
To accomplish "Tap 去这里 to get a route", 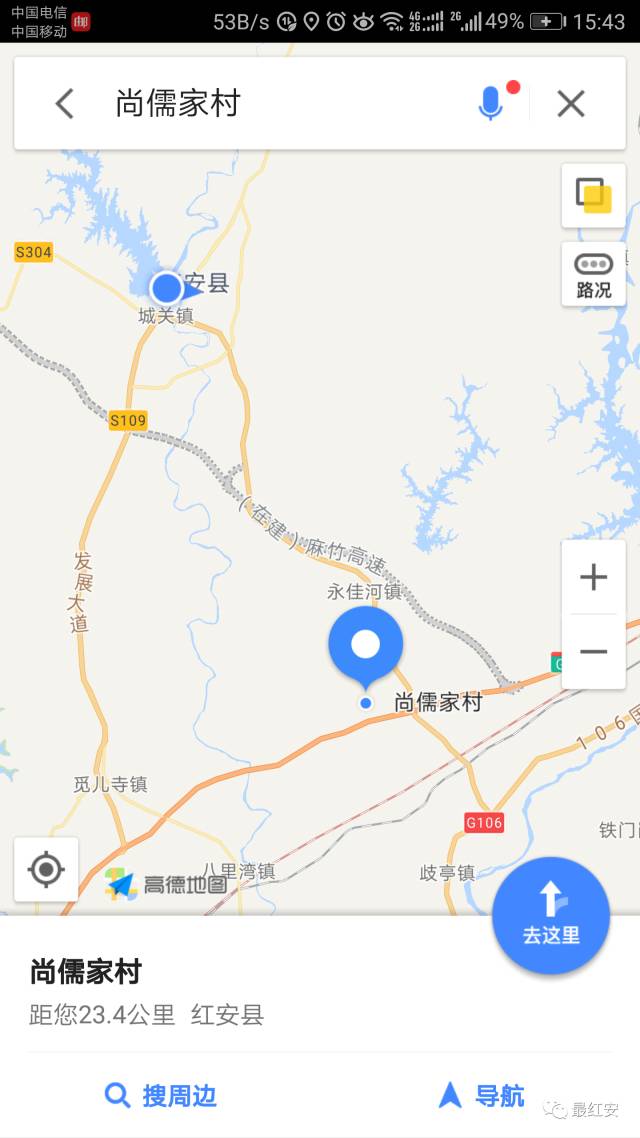I will click(551, 915).
